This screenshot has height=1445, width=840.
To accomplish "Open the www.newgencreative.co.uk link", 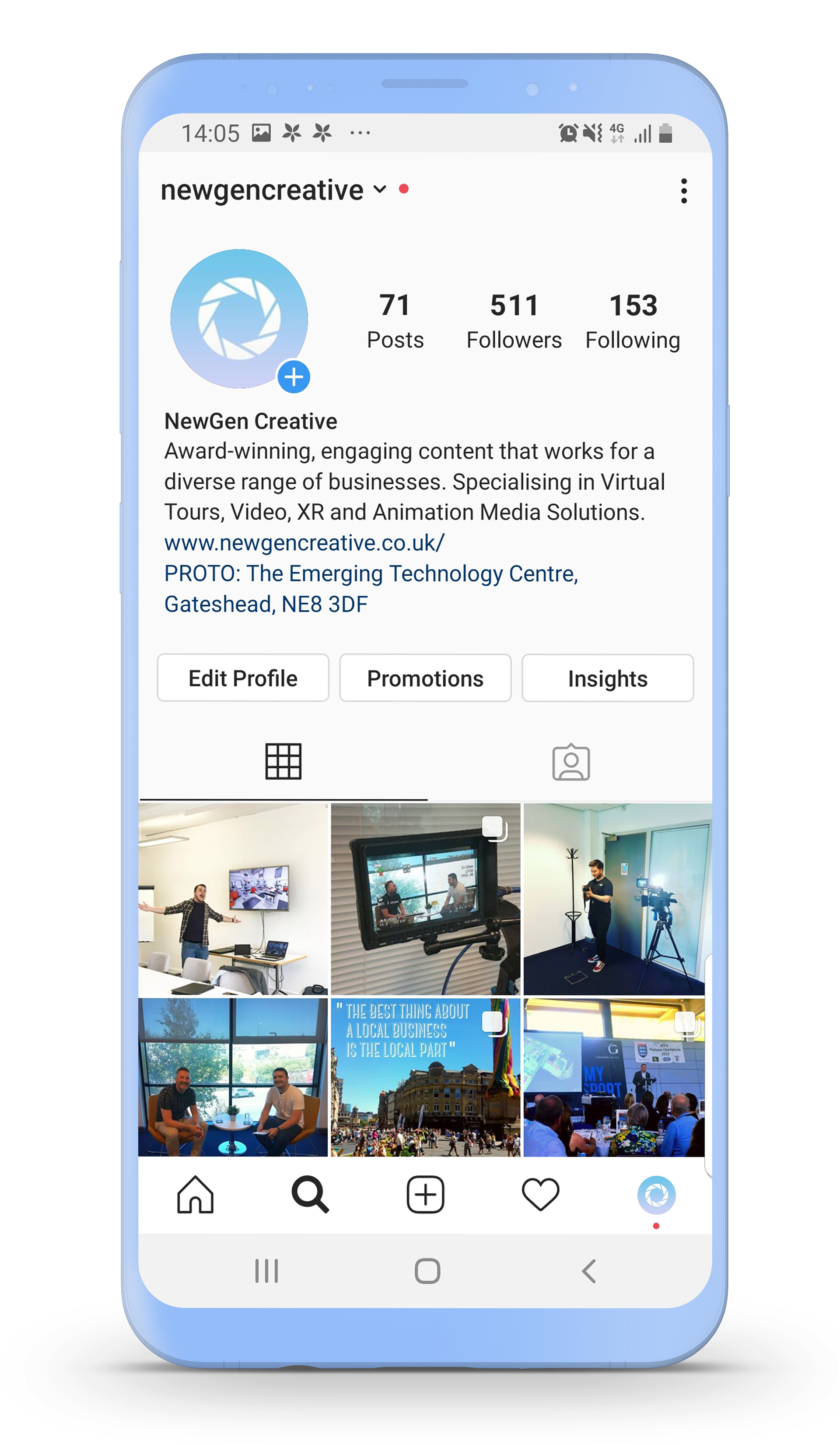I will point(304,542).
